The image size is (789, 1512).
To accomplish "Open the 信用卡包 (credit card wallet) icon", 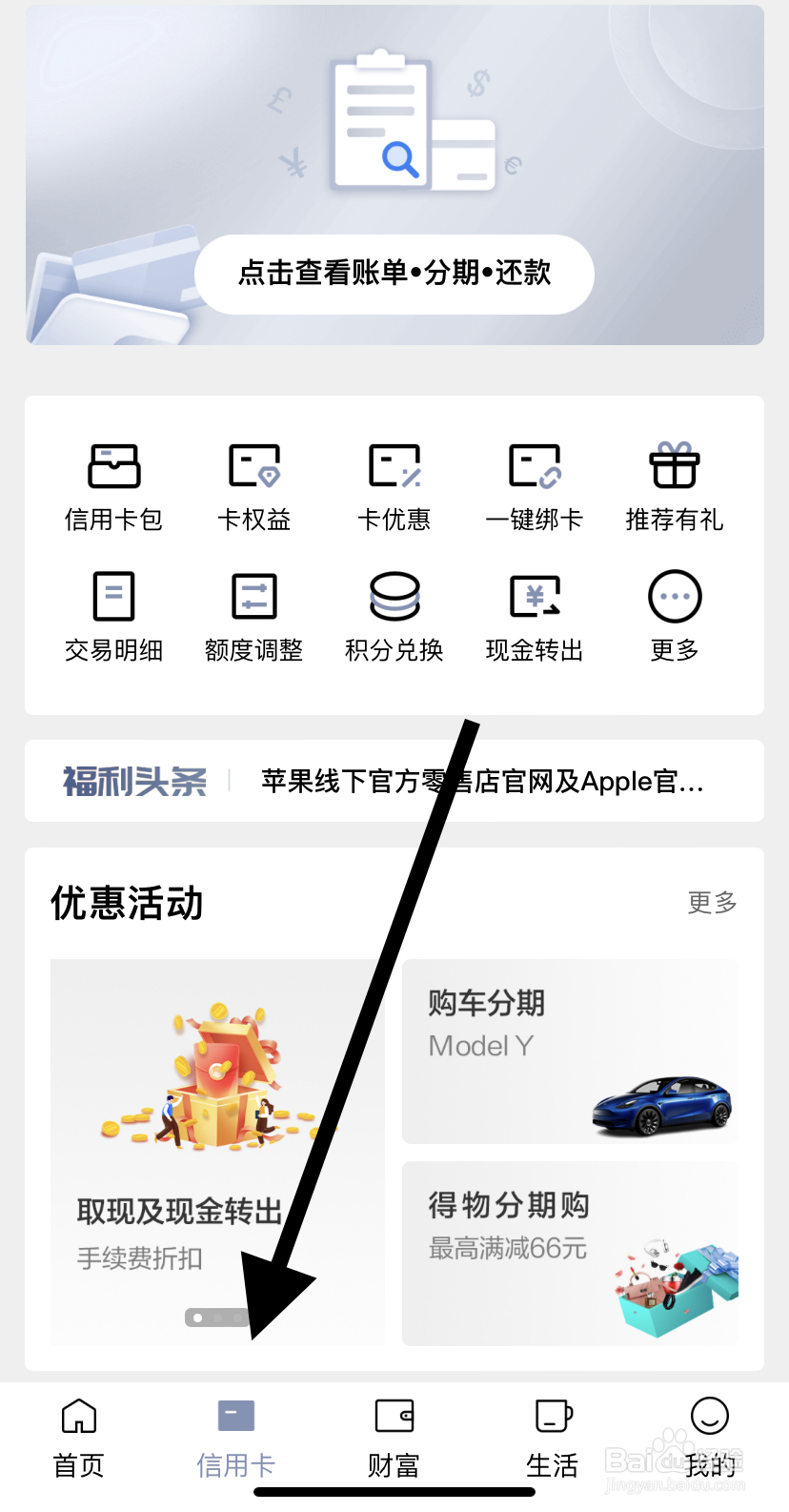I will [x=112, y=486].
